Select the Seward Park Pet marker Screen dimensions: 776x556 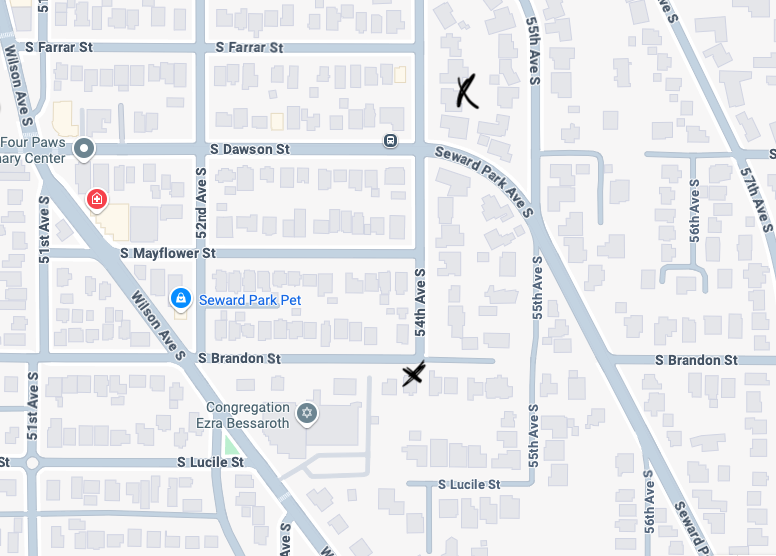[x=181, y=298]
